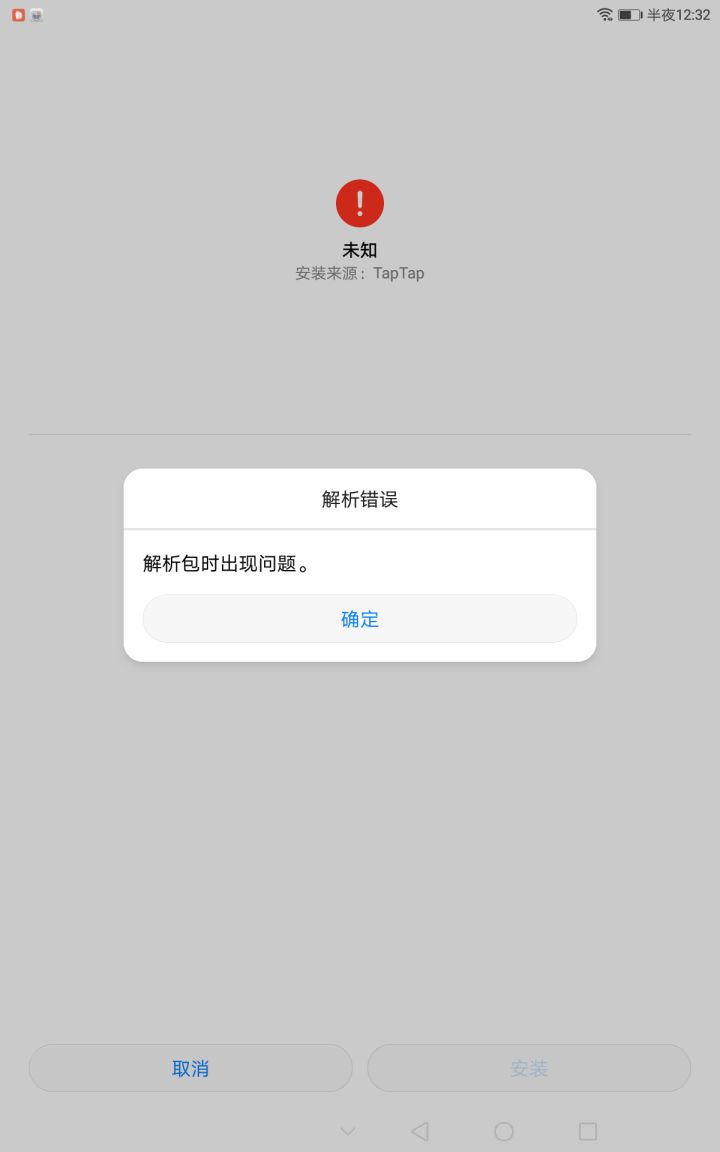Cancel the installation with 取消
720x1152 pixels.
point(190,1068)
